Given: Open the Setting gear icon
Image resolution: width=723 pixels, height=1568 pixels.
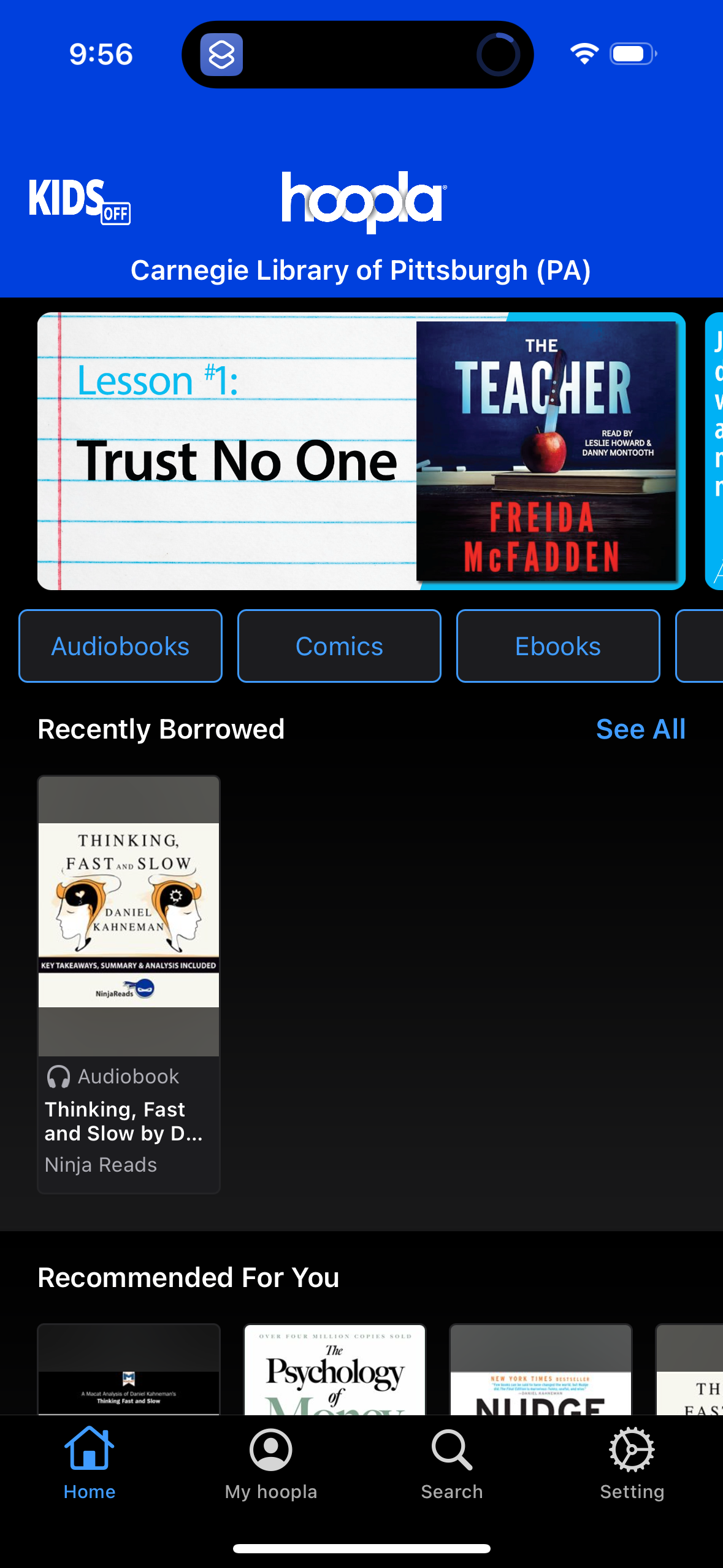Looking at the screenshot, I should point(632,1451).
